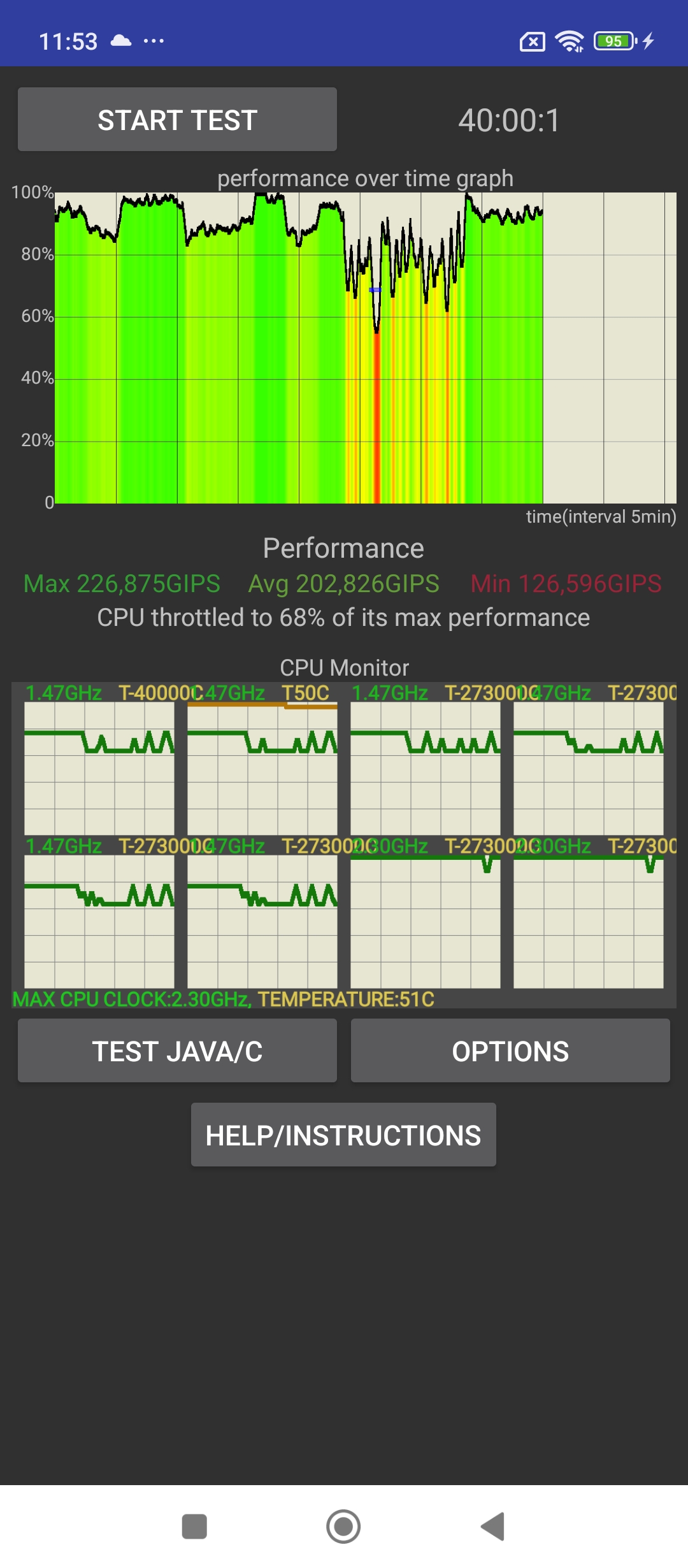Open the recent apps view
This screenshot has height=1568, width=688.
point(194,1527)
